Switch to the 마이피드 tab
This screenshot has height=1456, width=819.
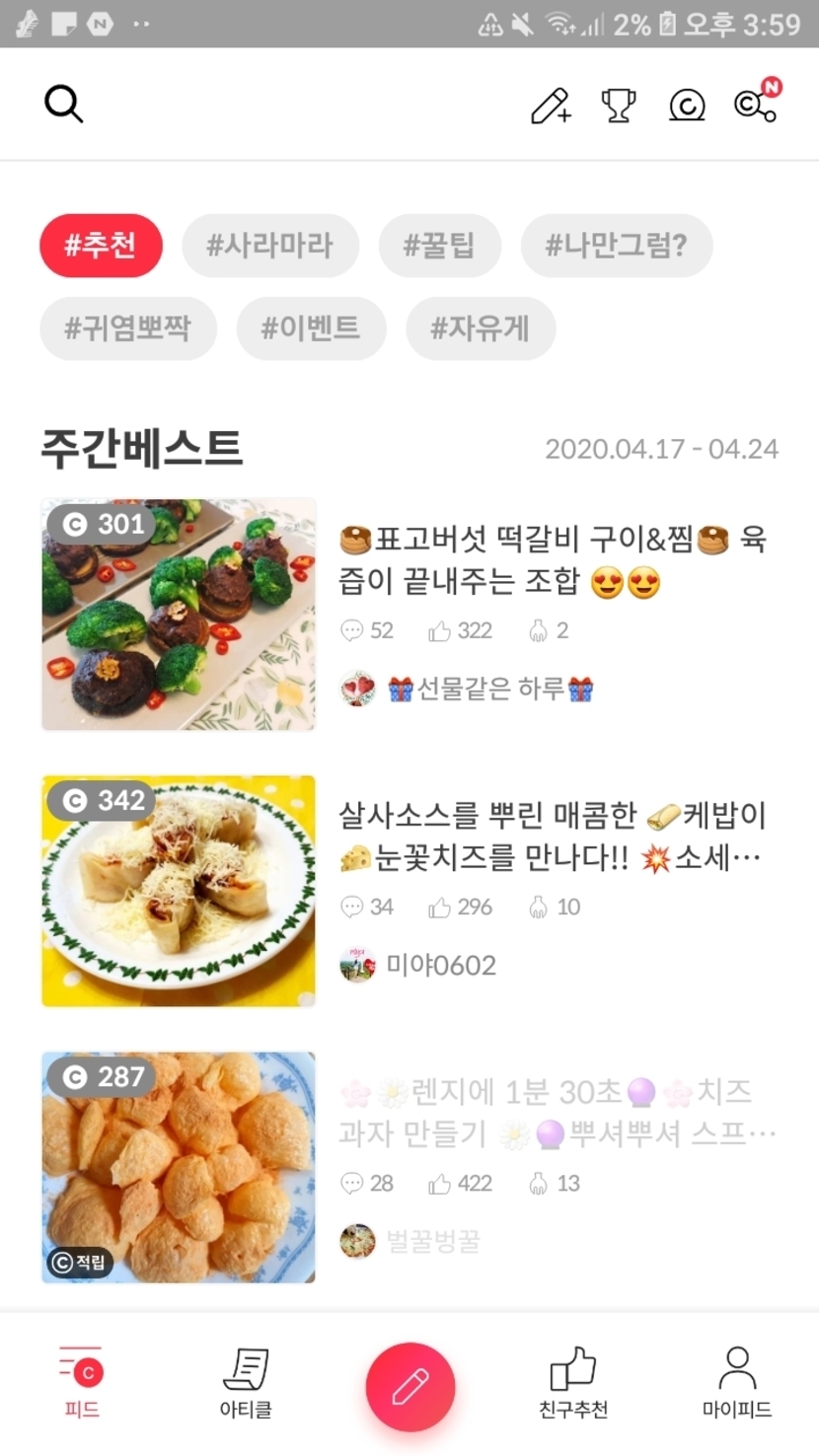click(x=736, y=1383)
